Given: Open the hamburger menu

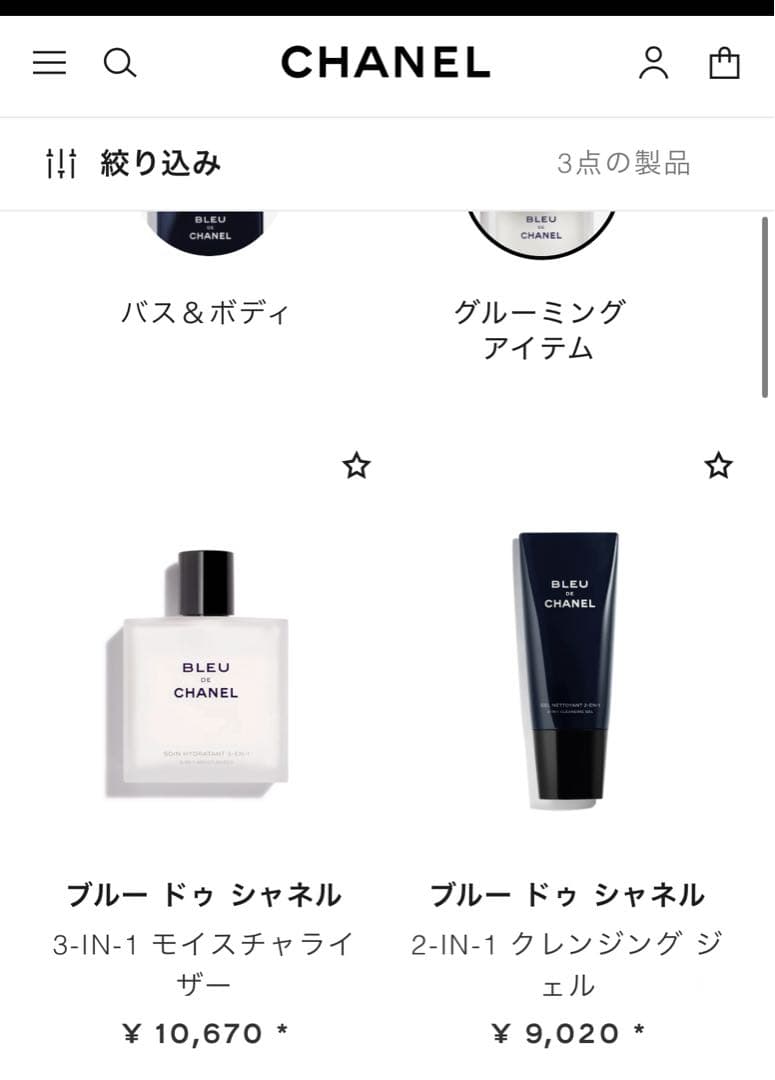Looking at the screenshot, I should click(49, 63).
